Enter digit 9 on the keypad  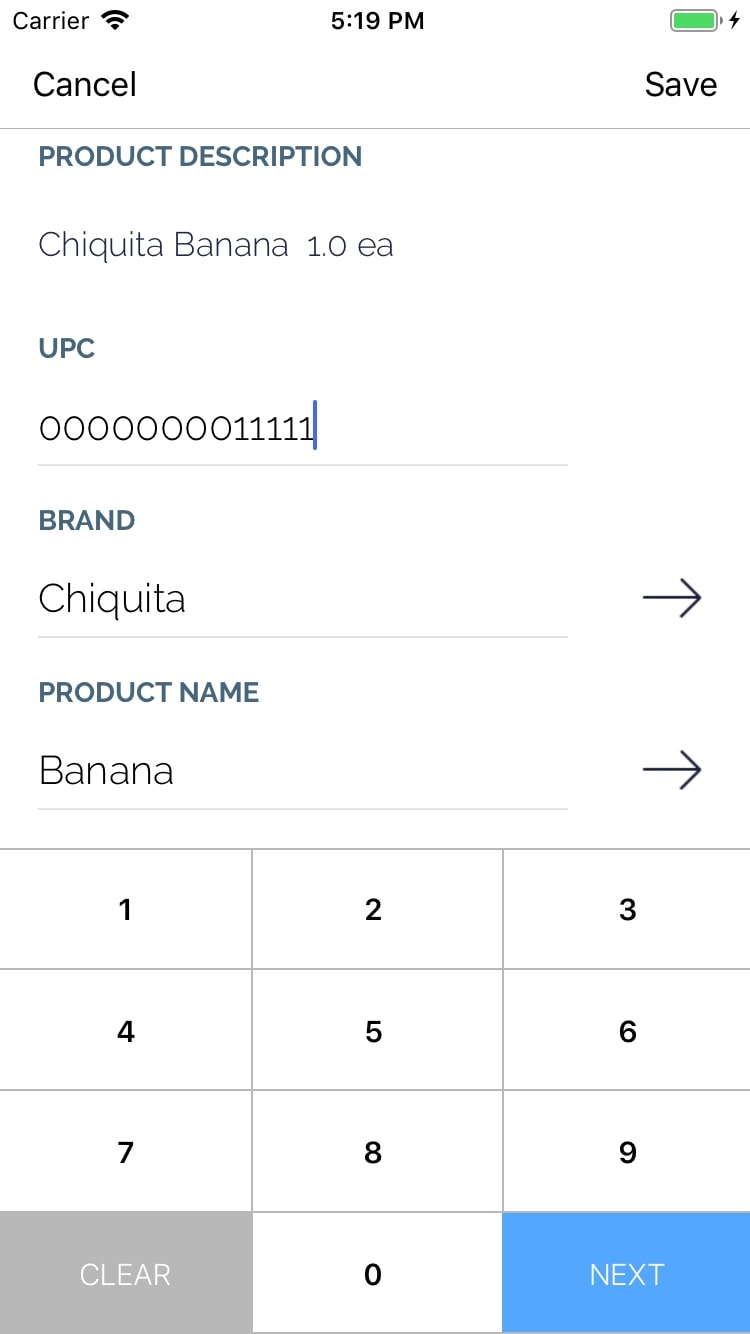627,1151
